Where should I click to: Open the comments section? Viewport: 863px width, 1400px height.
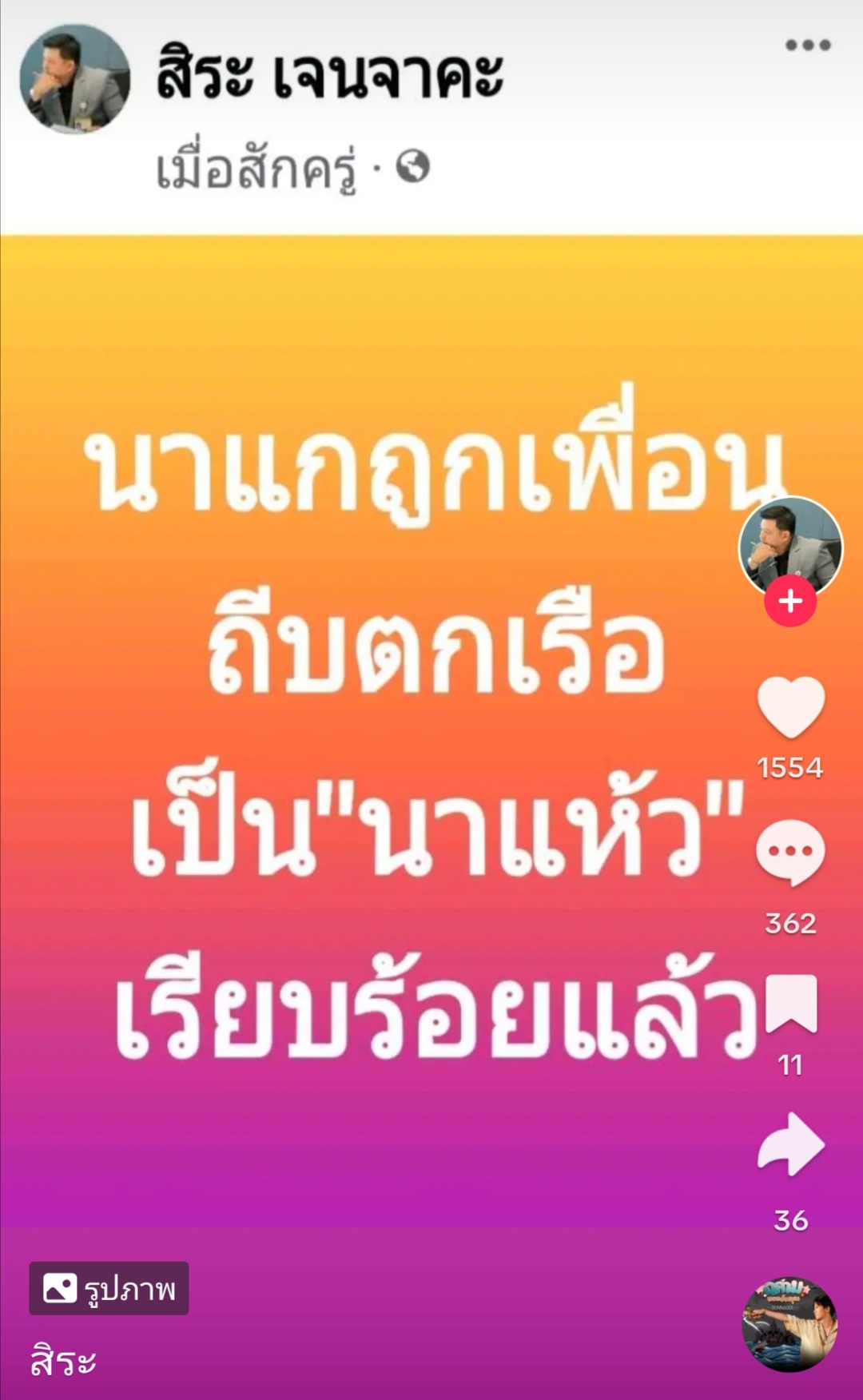[790, 853]
